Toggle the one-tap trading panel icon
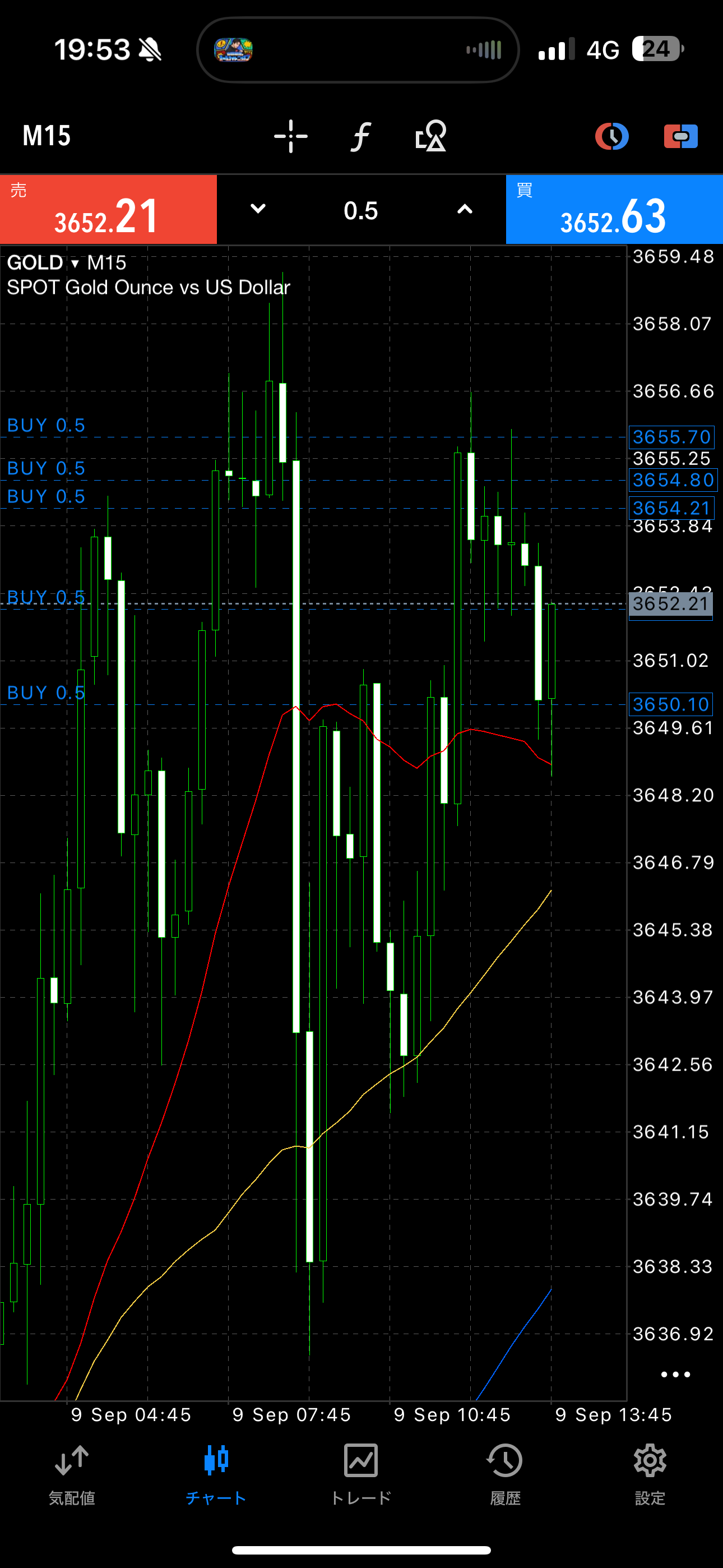The height and width of the screenshot is (1568, 723). click(681, 136)
